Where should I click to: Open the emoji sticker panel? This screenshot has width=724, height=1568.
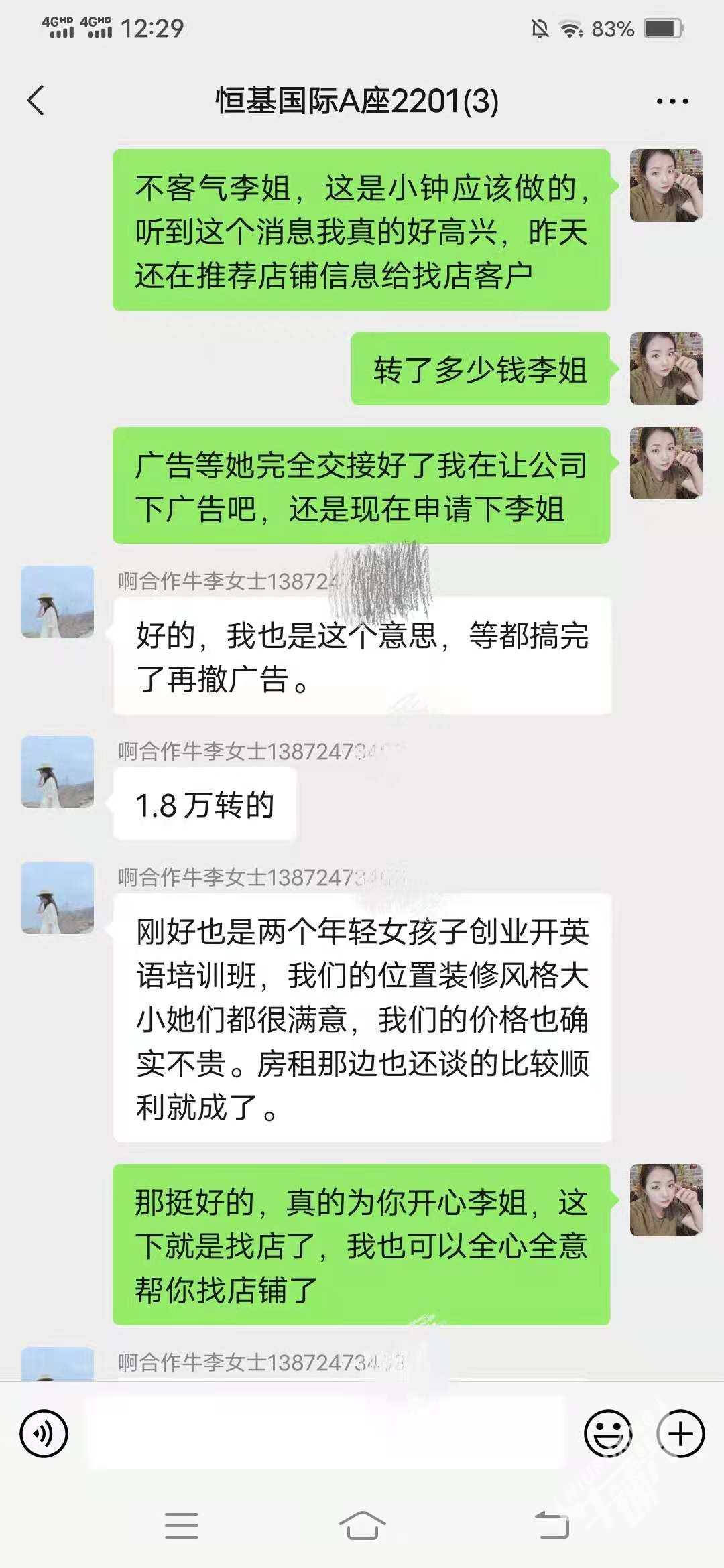click(x=609, y=1434)
